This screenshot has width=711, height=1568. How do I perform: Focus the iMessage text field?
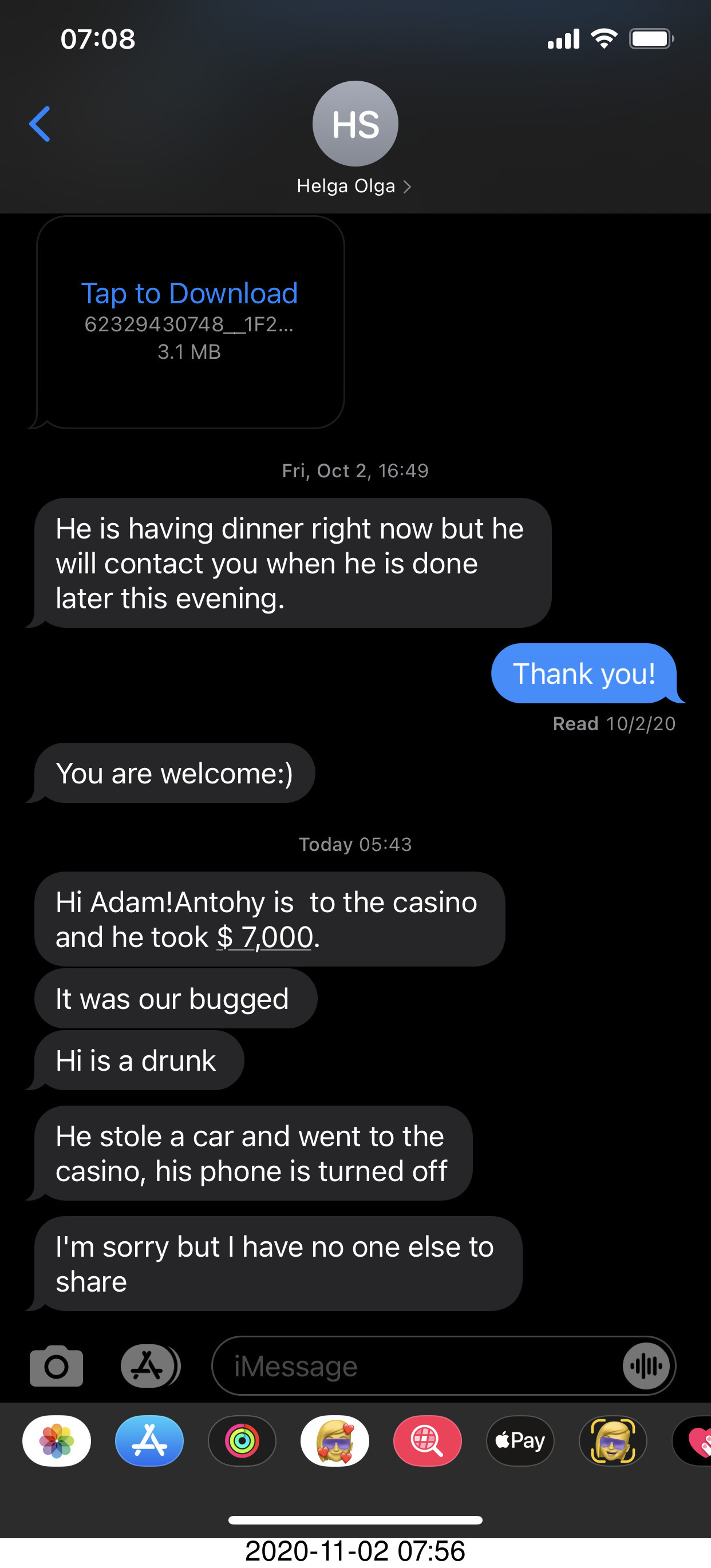click(414, 1367)
